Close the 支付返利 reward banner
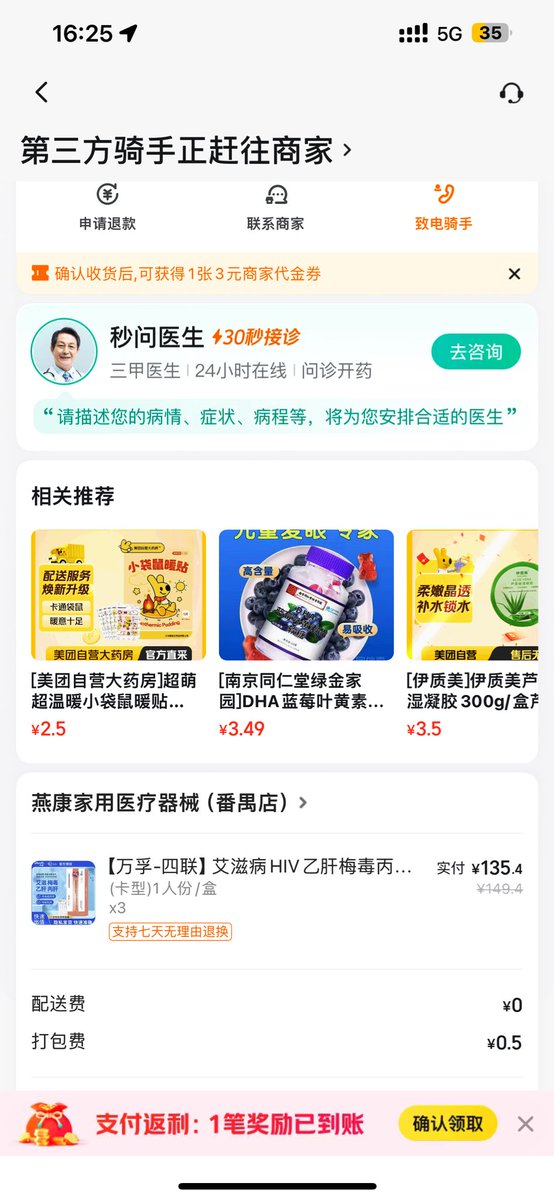The height and width of the screenshot is (1200, 554). (x=526, y=1124)
